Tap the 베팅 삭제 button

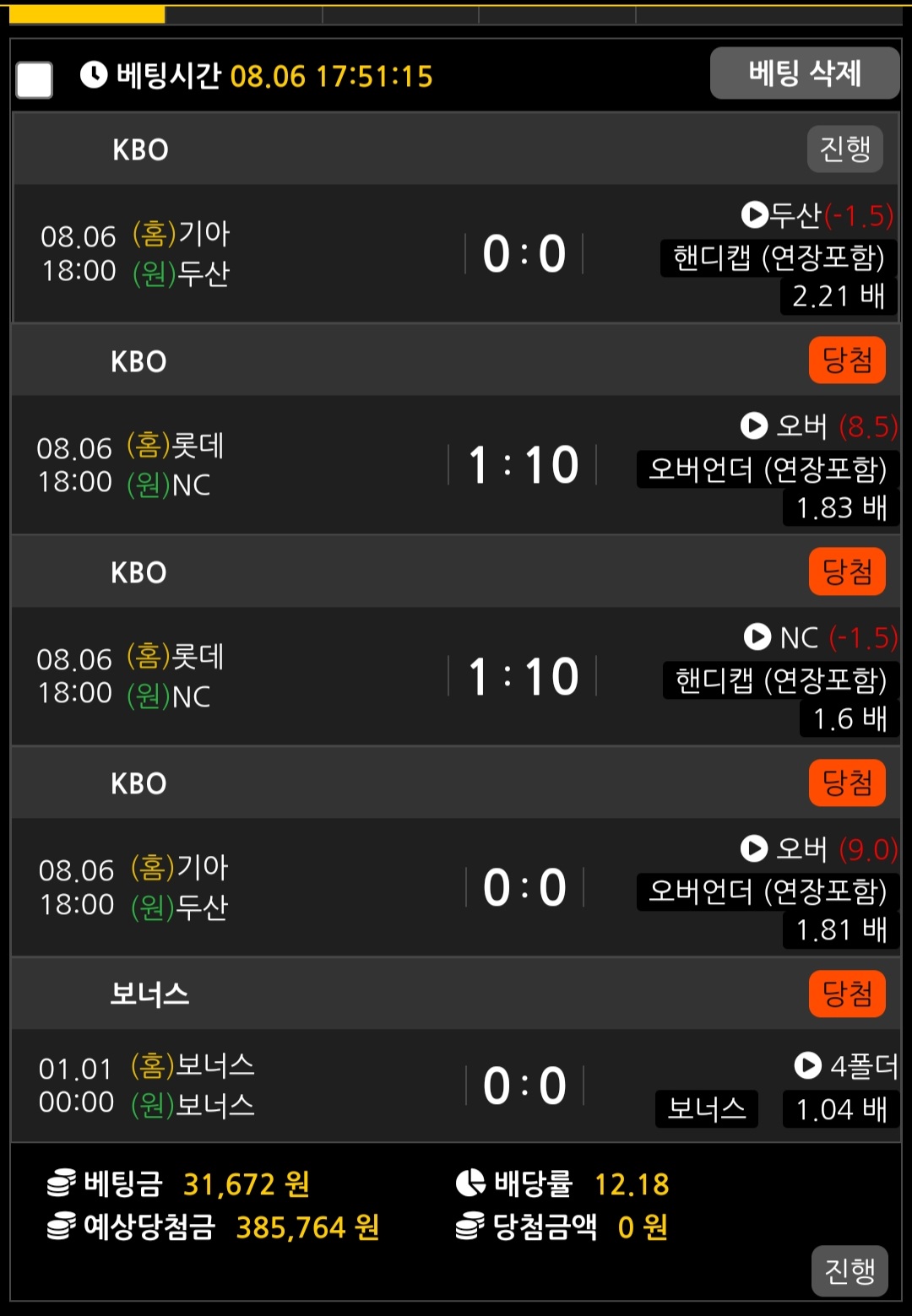click(805, 73)
